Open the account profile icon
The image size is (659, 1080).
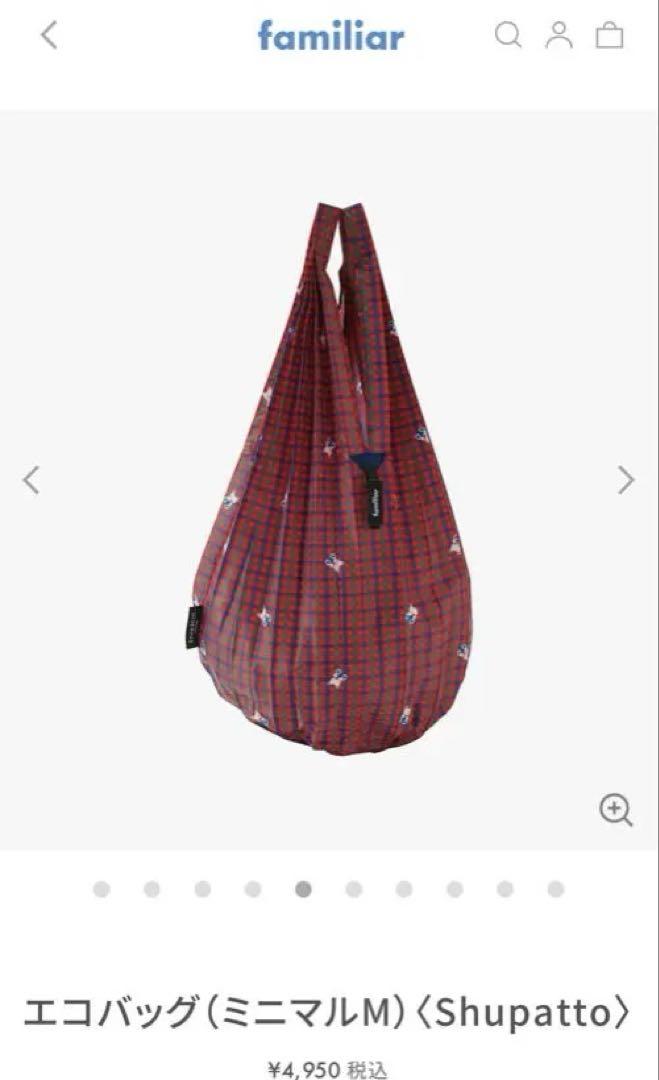559,35
